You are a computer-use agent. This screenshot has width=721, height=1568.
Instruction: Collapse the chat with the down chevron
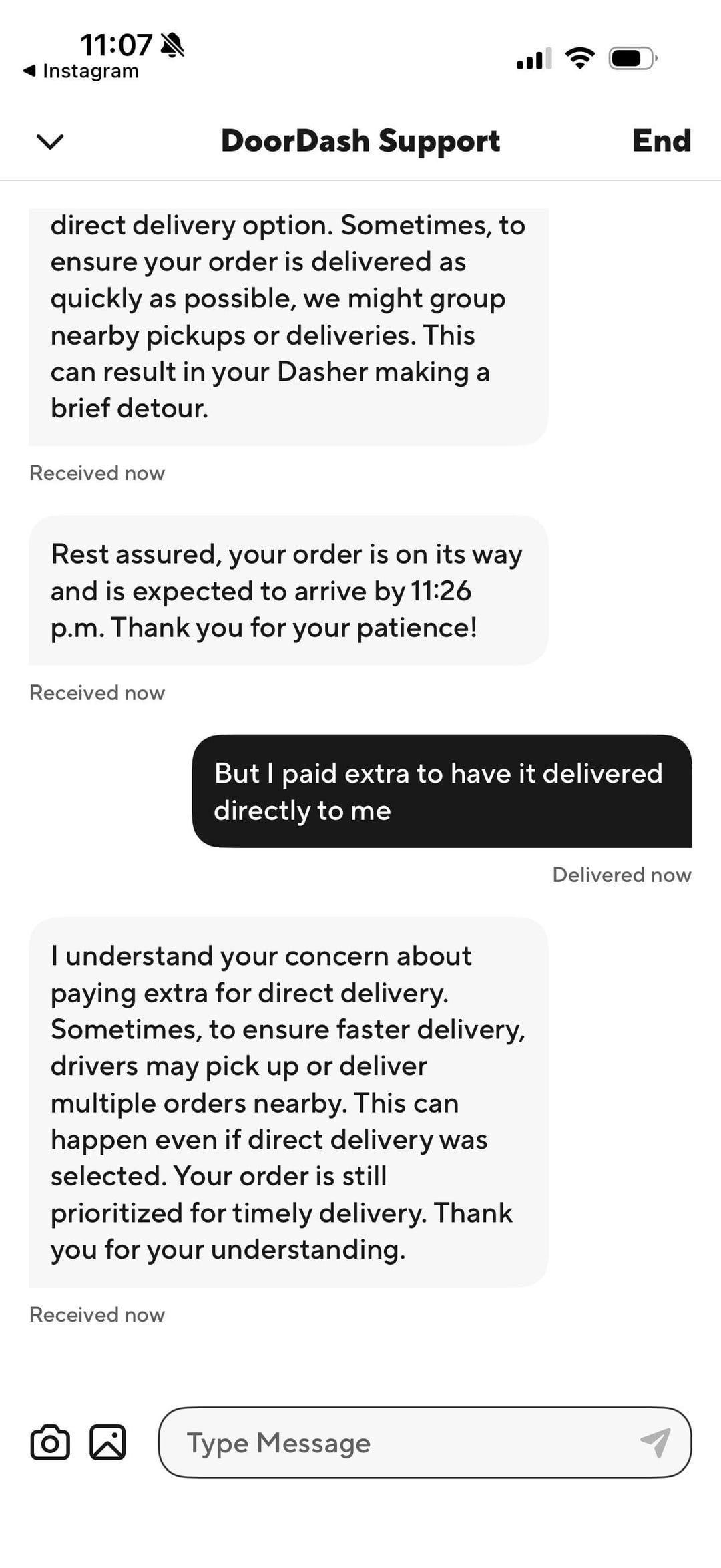(50, 141)
